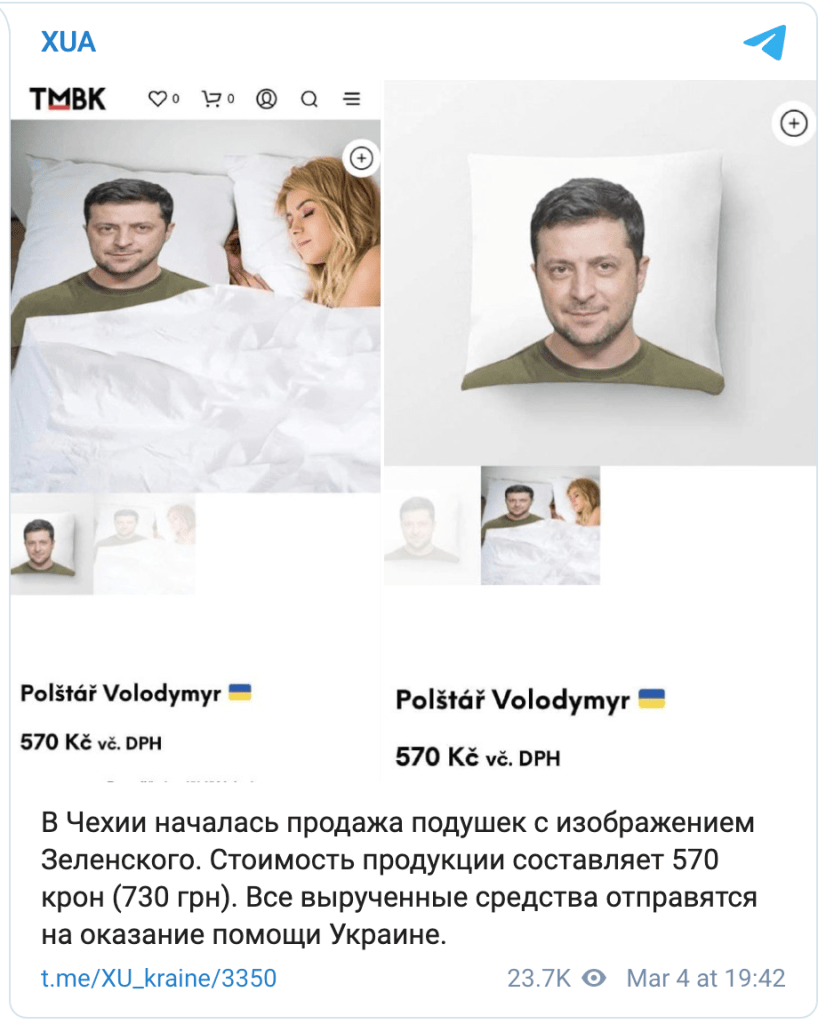The image size is (818, 1024).
Task: Tap the Telegram paper plane icon
Action: coord(765,42)
